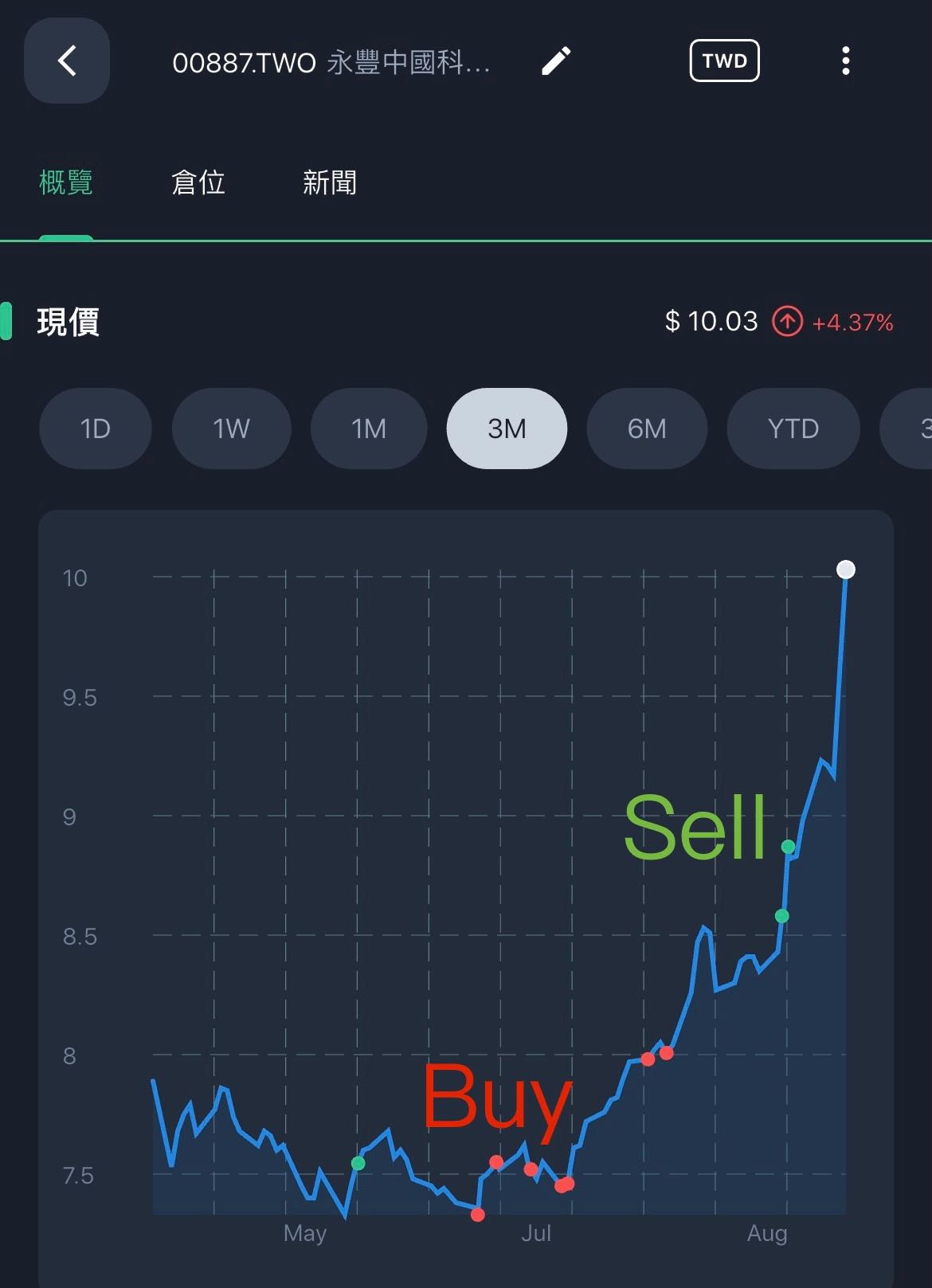The height and width of the screenshot is (1288, 932).
Task: Tap the back arrow to exit stock page
Action: [66, 61]
